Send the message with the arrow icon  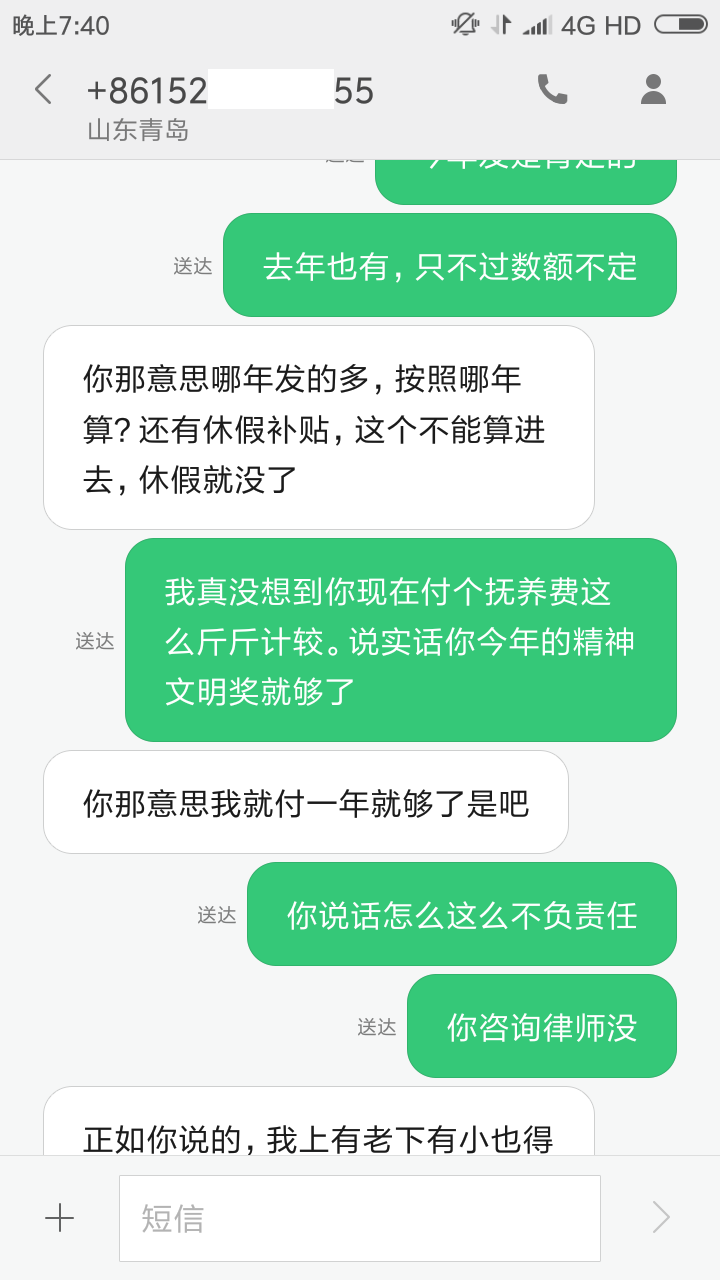click(x=660, y=1218)
